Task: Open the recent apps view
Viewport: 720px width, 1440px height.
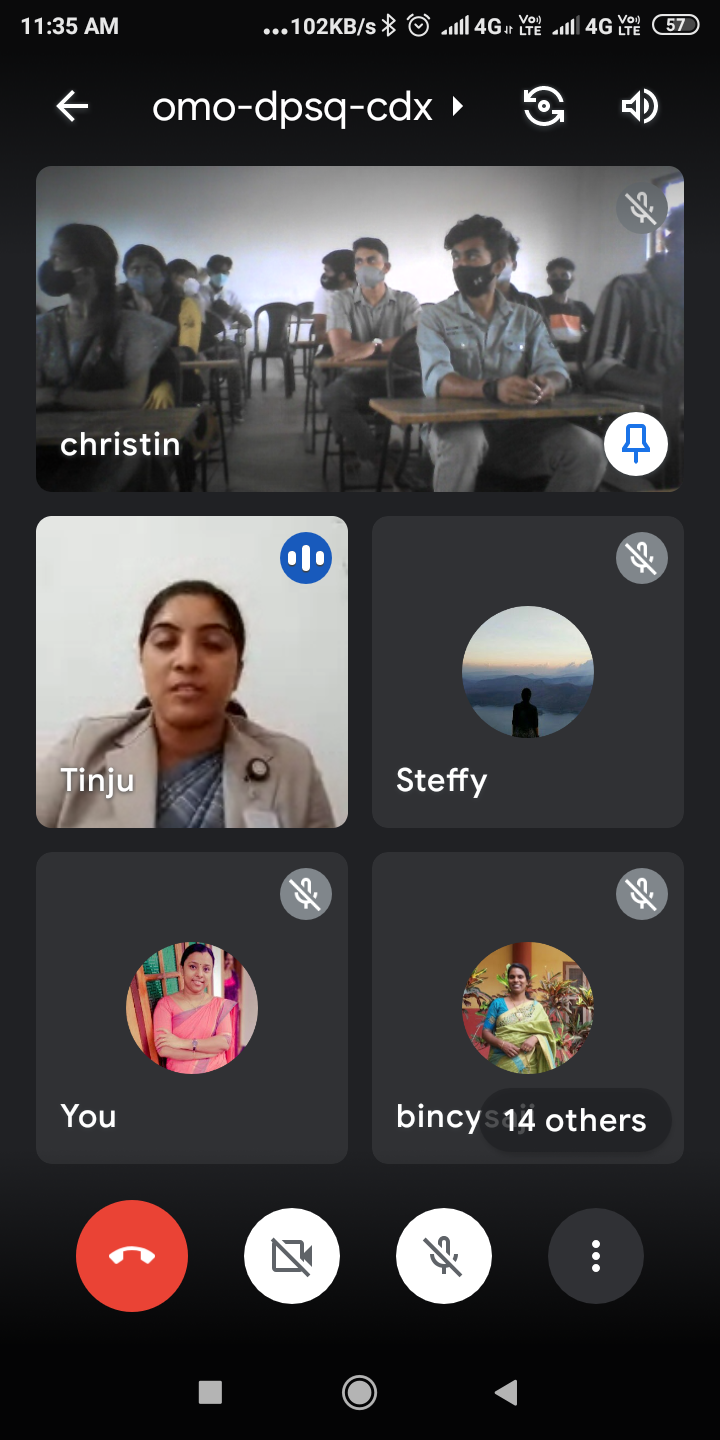Action: pyautogui.click(x=210, y=1392)
